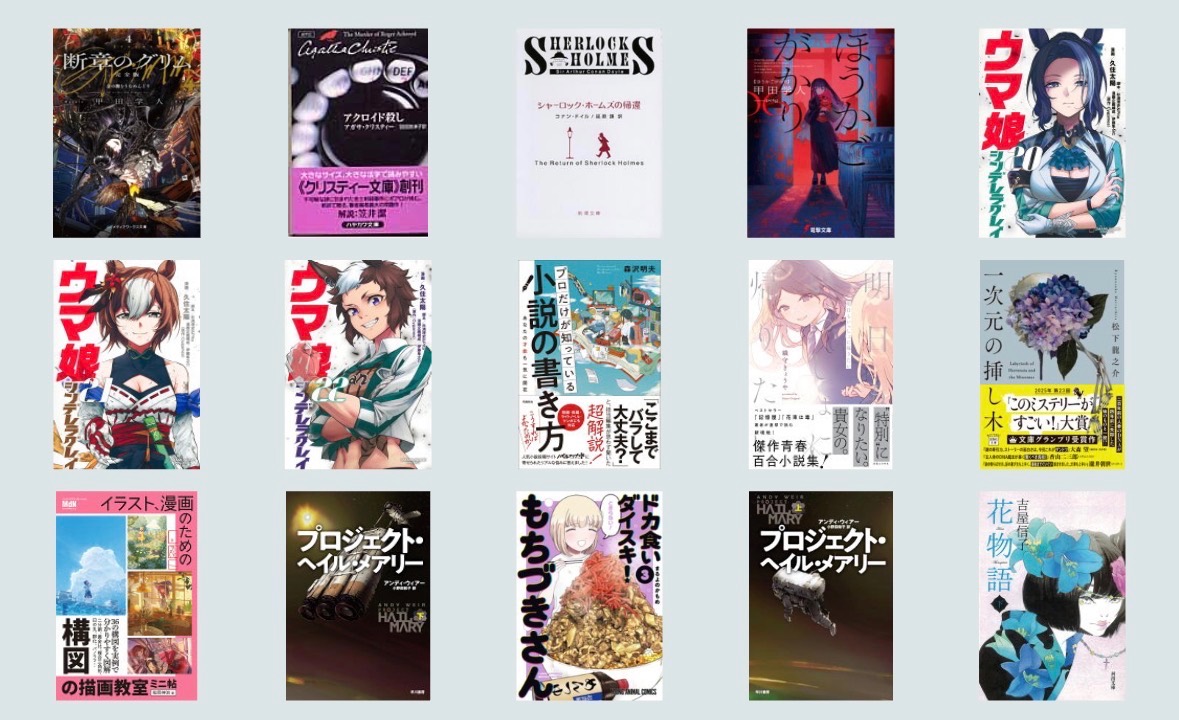Open プロジェクト・ヘイル・メアリー 下 volume
The width and height of the screenshot is (1179, 720).
357,596
